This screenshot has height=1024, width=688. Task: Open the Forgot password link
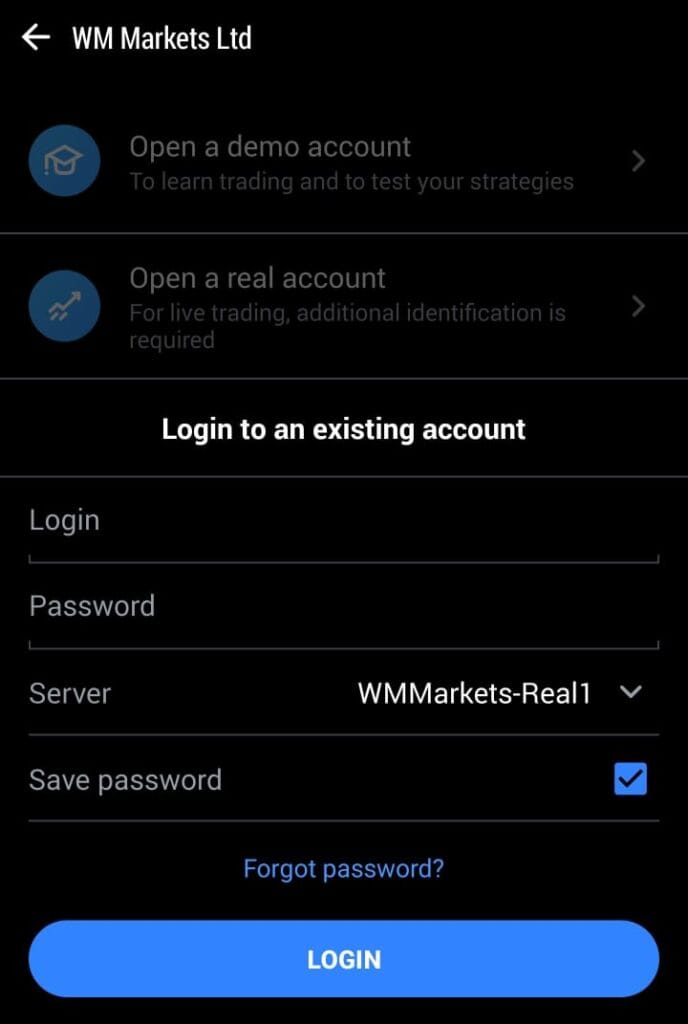(343, 868)
